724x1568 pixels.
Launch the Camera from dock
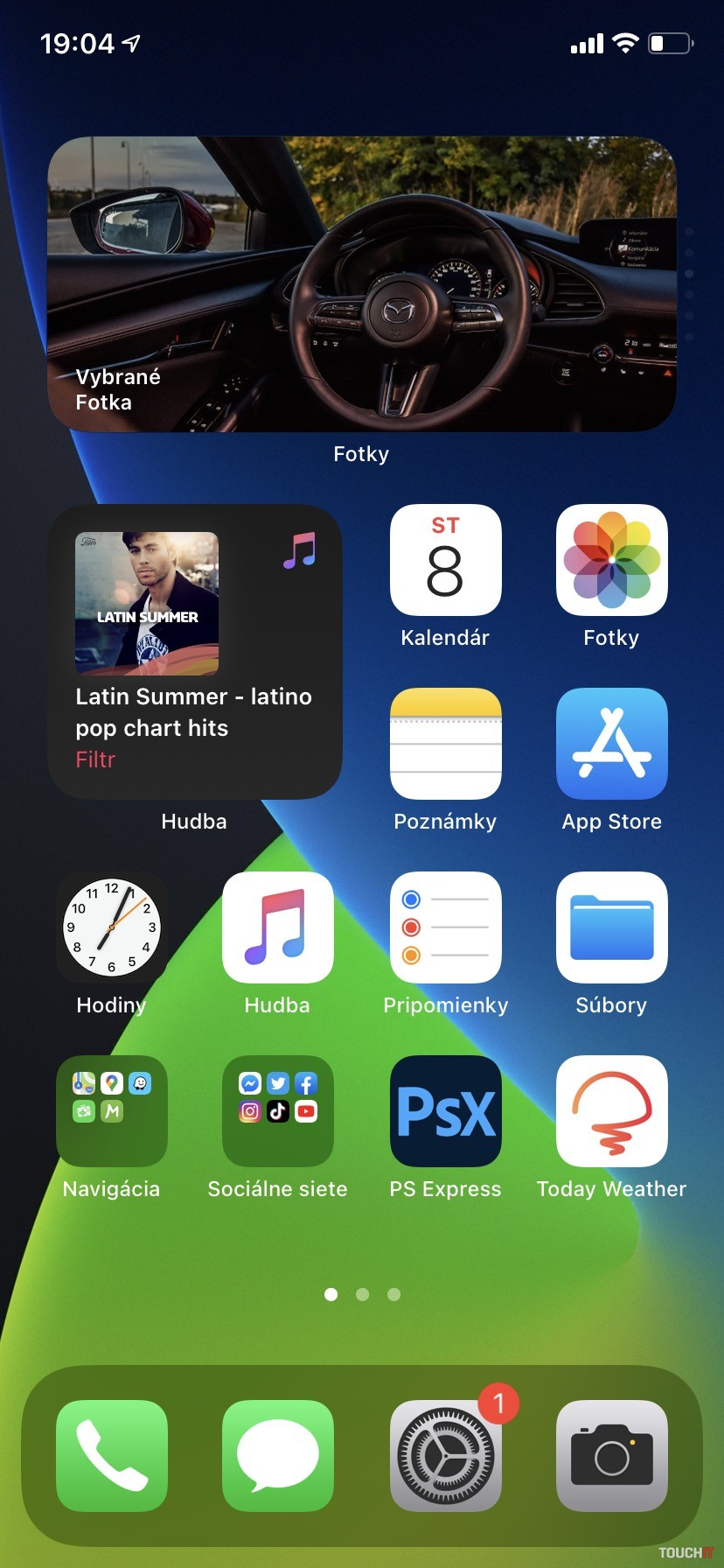point(611,1456)
